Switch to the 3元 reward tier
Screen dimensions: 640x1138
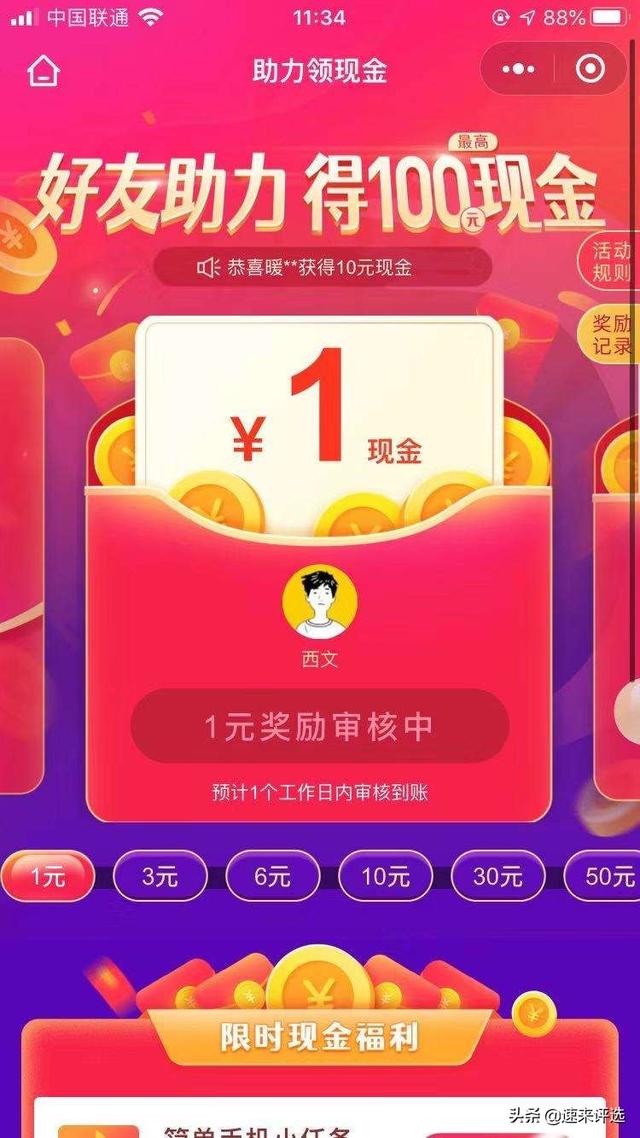pos(160,877)
